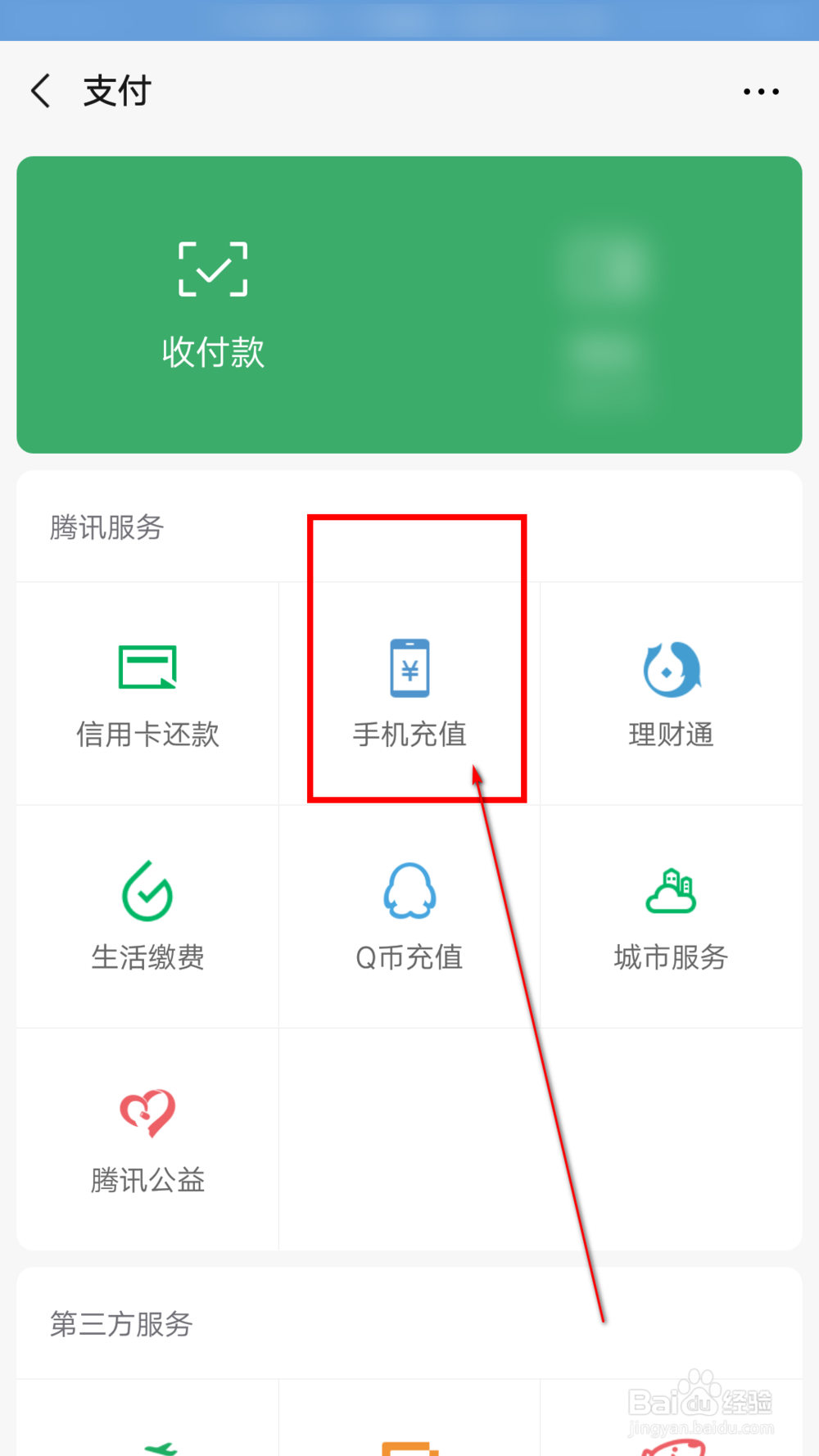Open the three-dot more options menu

click(x=760, y=90)
